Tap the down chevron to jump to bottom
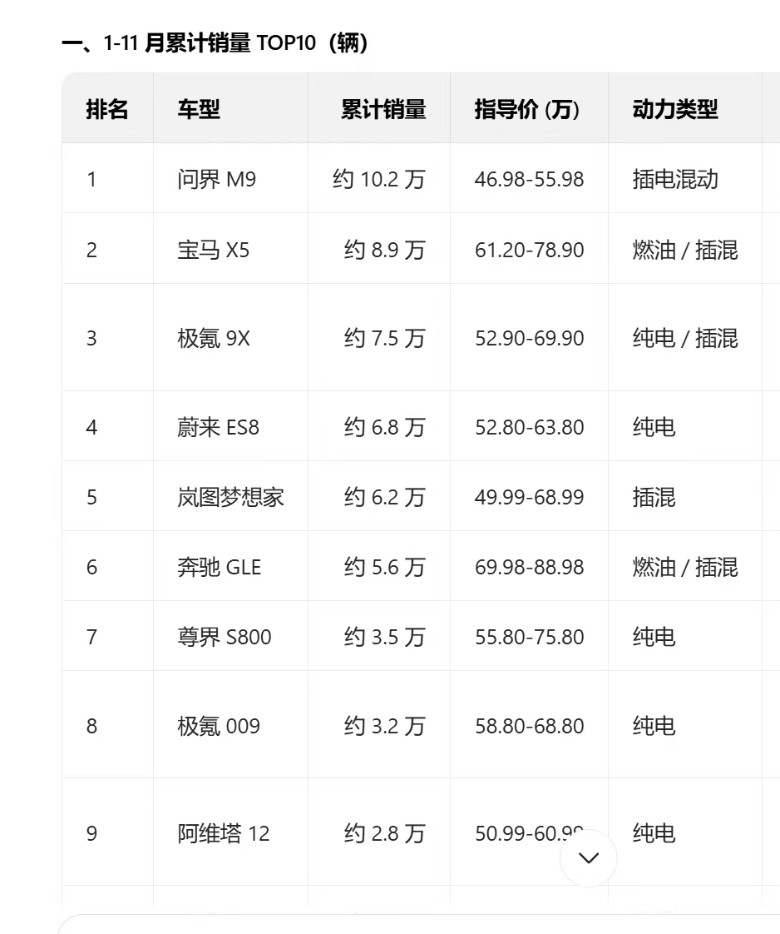 tap(589, 858)
